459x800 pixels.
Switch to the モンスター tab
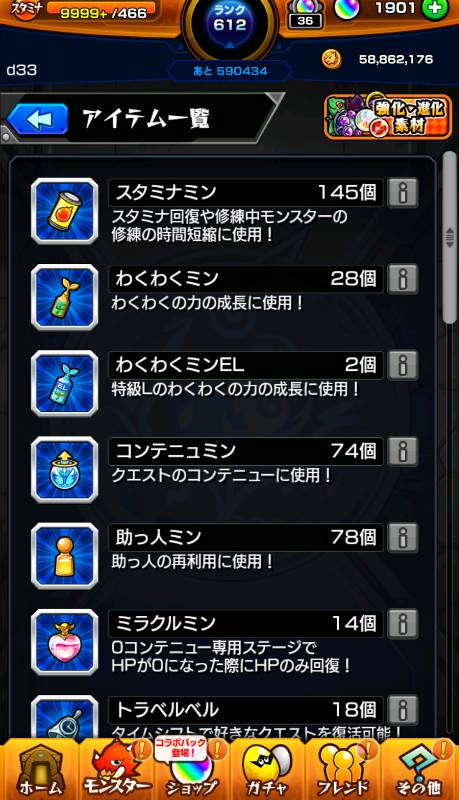click(x=117, y=770)
